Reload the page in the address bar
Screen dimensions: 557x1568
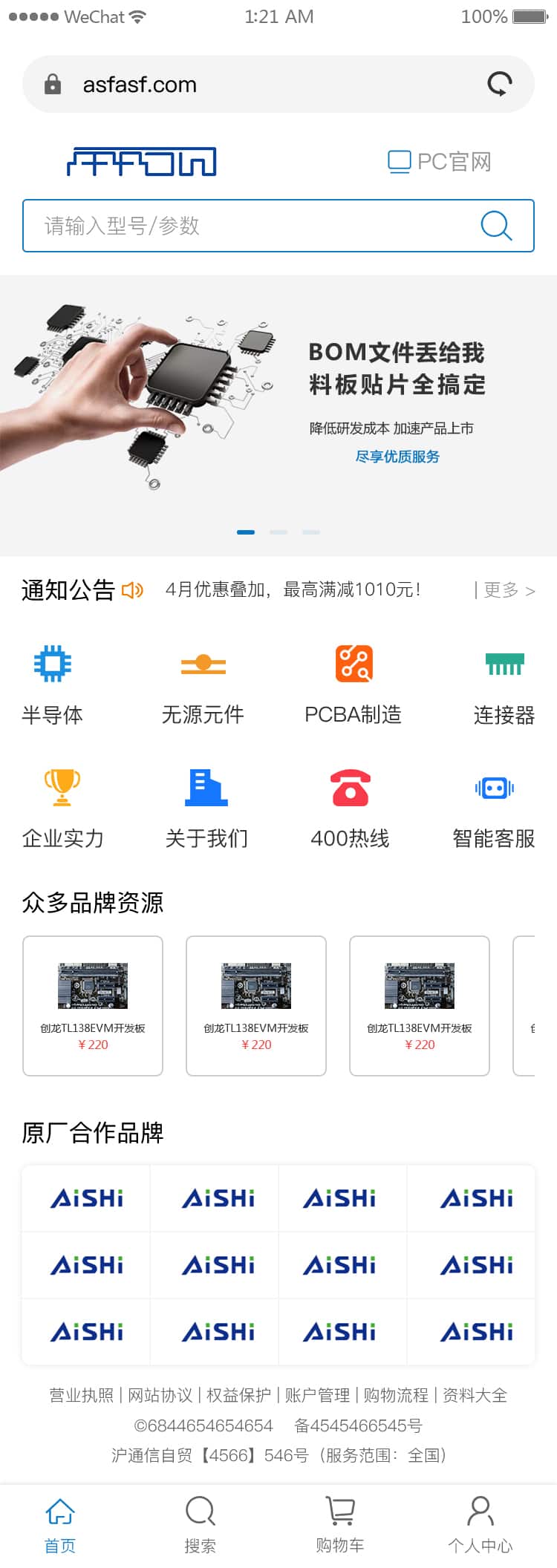tap(500, 85)
